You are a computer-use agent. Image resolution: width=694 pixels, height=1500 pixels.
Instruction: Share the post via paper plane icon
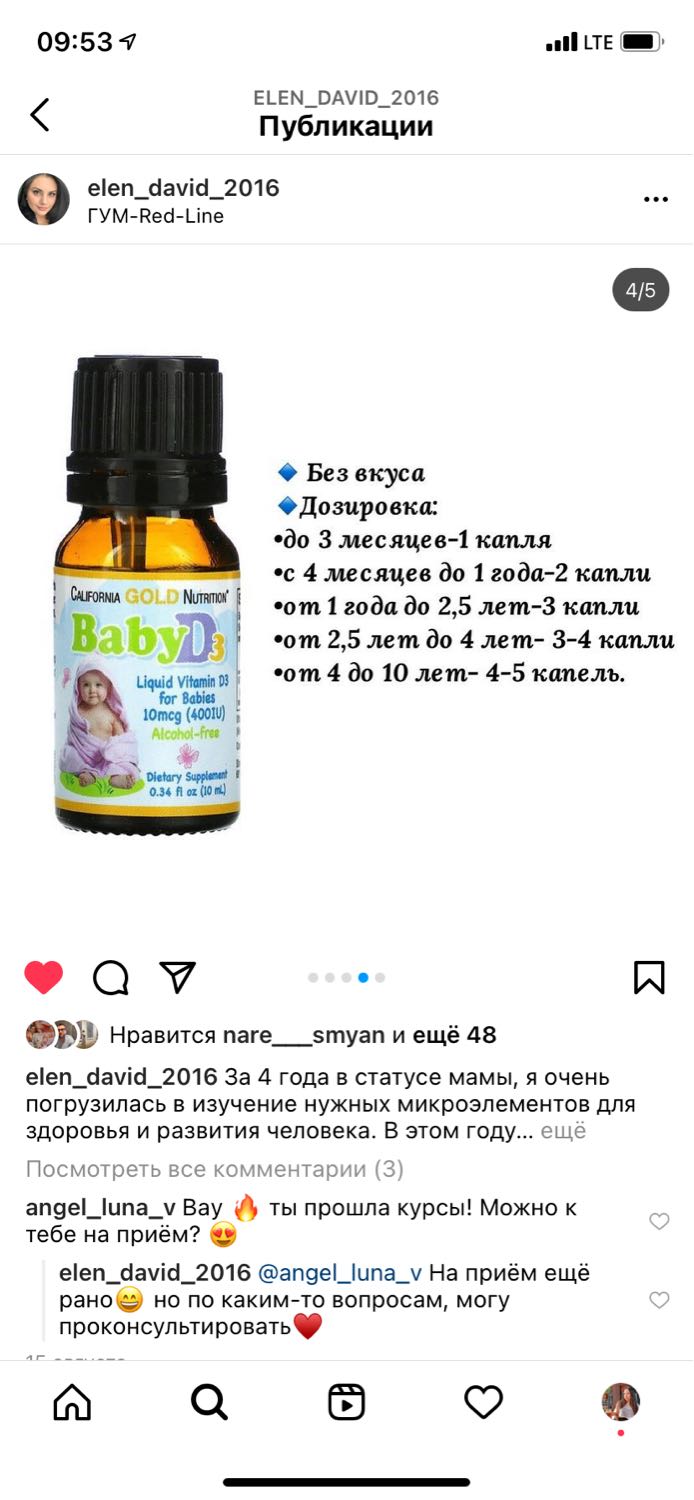point(178,977)
